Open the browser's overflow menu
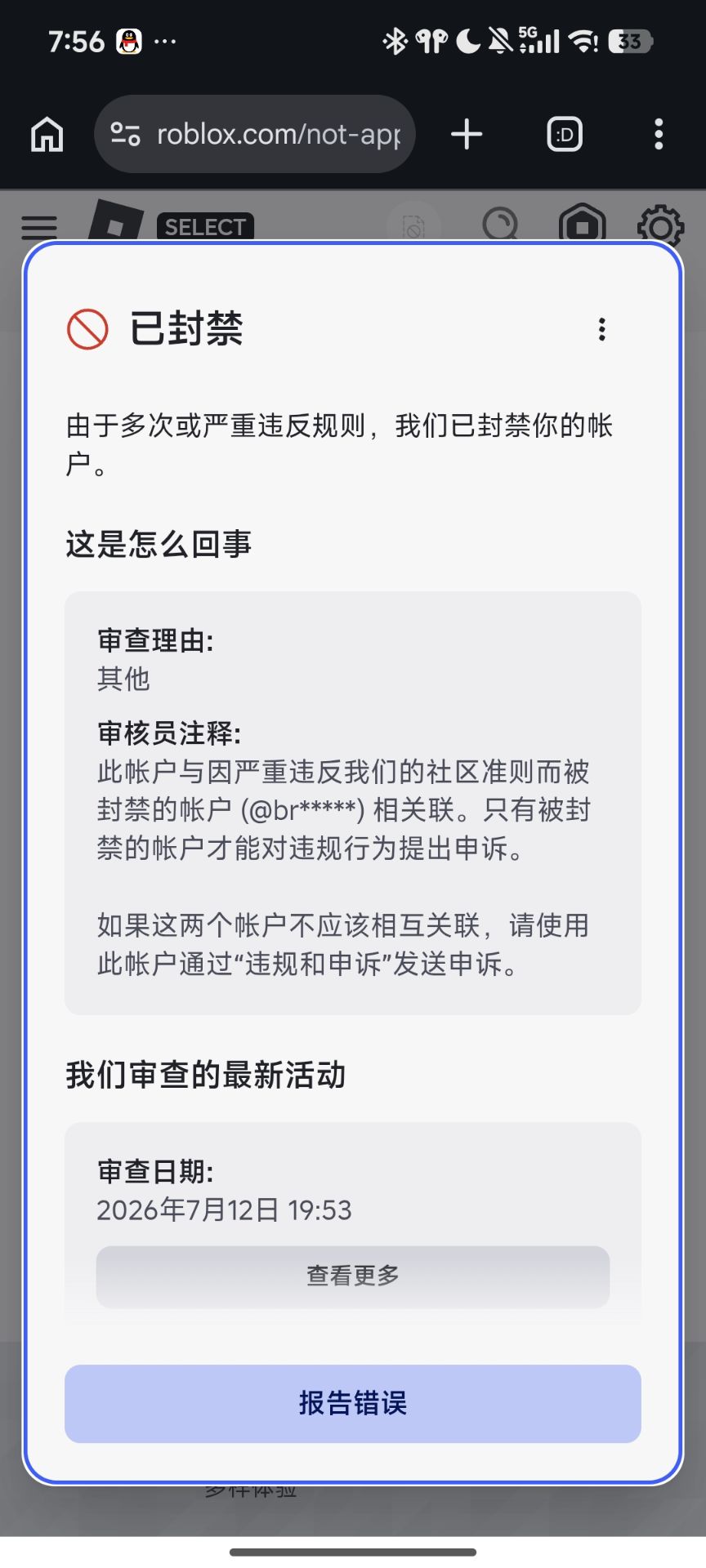The image size is (706, 1568). point(659,134)
